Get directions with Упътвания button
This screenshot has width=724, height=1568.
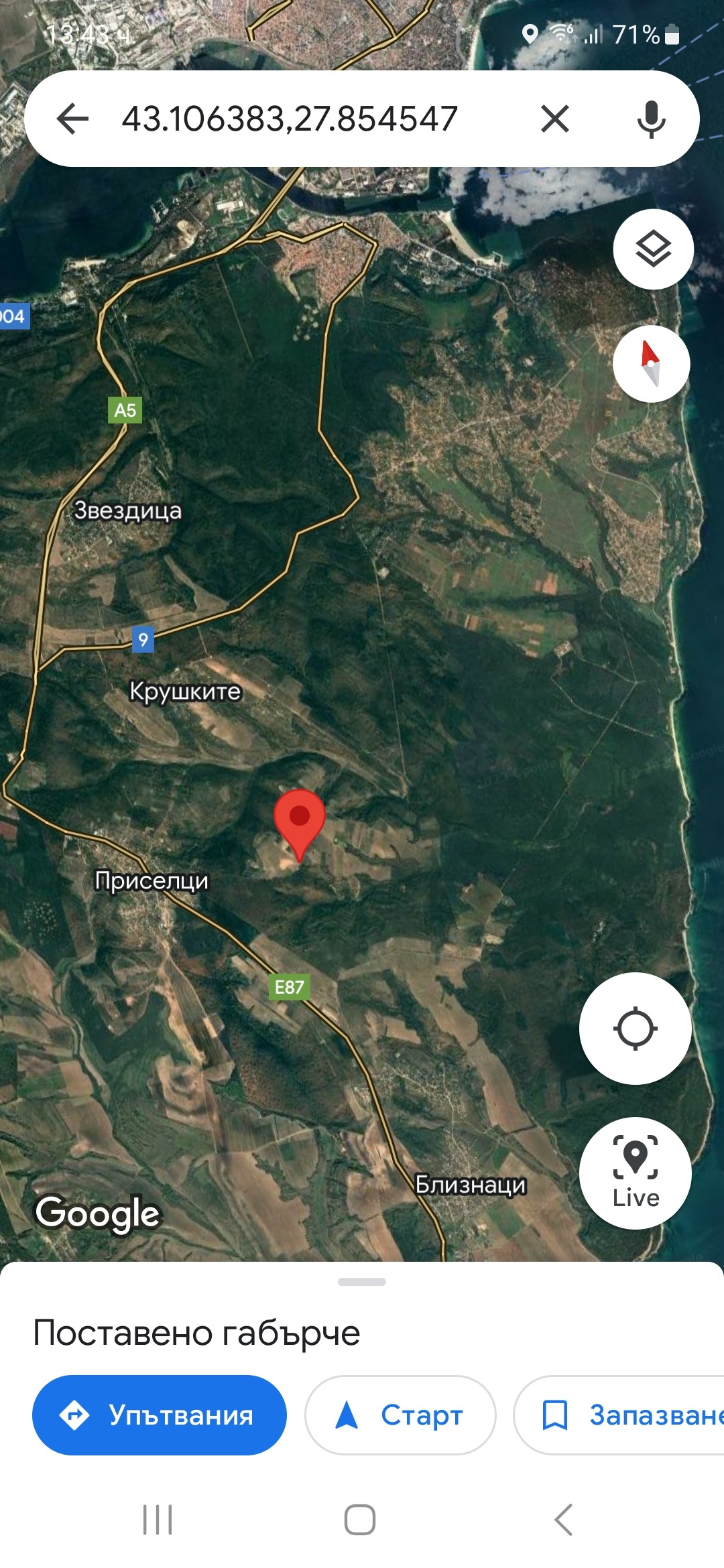pyautogui.click(x=160, y=1415)
